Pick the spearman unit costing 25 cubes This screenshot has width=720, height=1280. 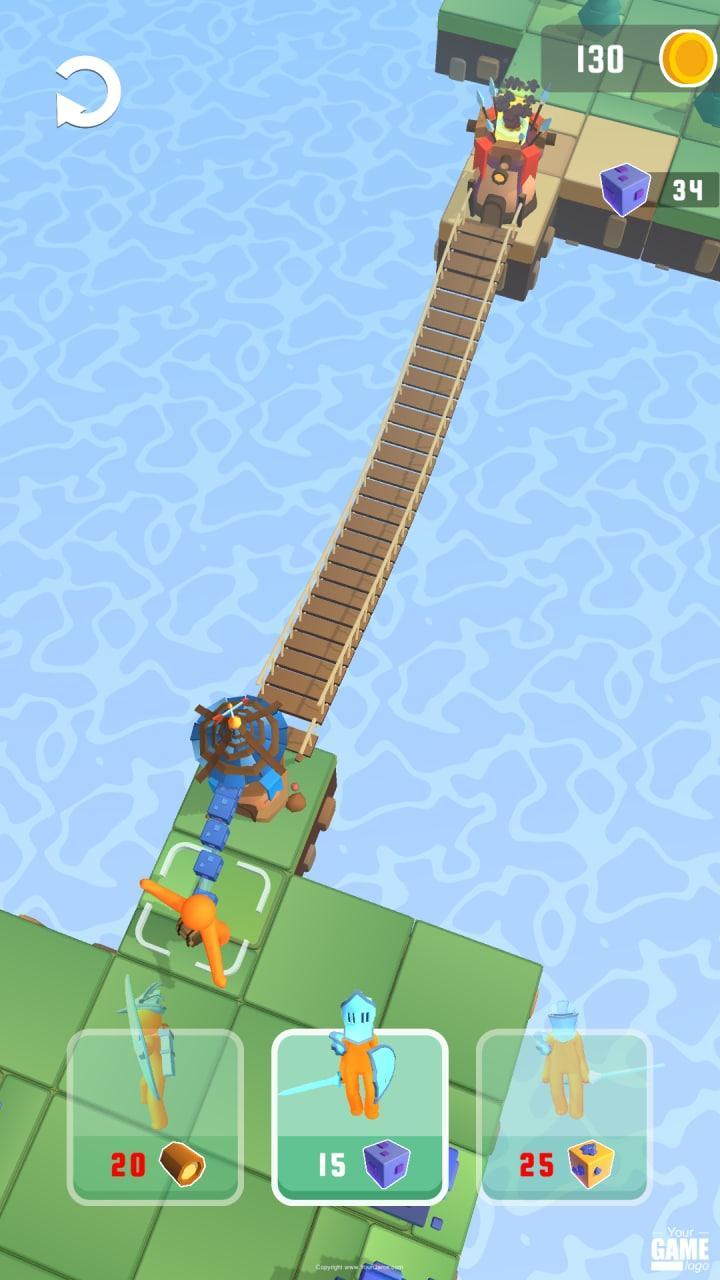click(x=565, y=1116)
